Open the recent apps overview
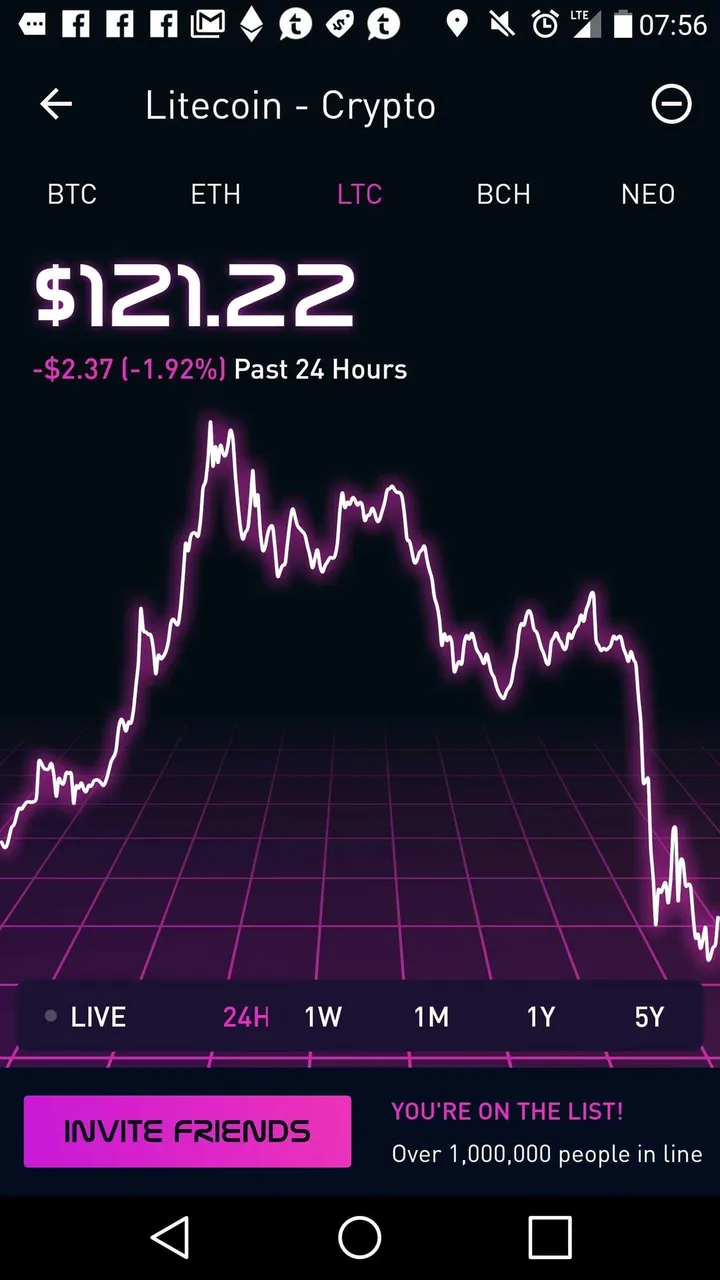This screenshot has width=720, height=1280. coord(549,1237)
